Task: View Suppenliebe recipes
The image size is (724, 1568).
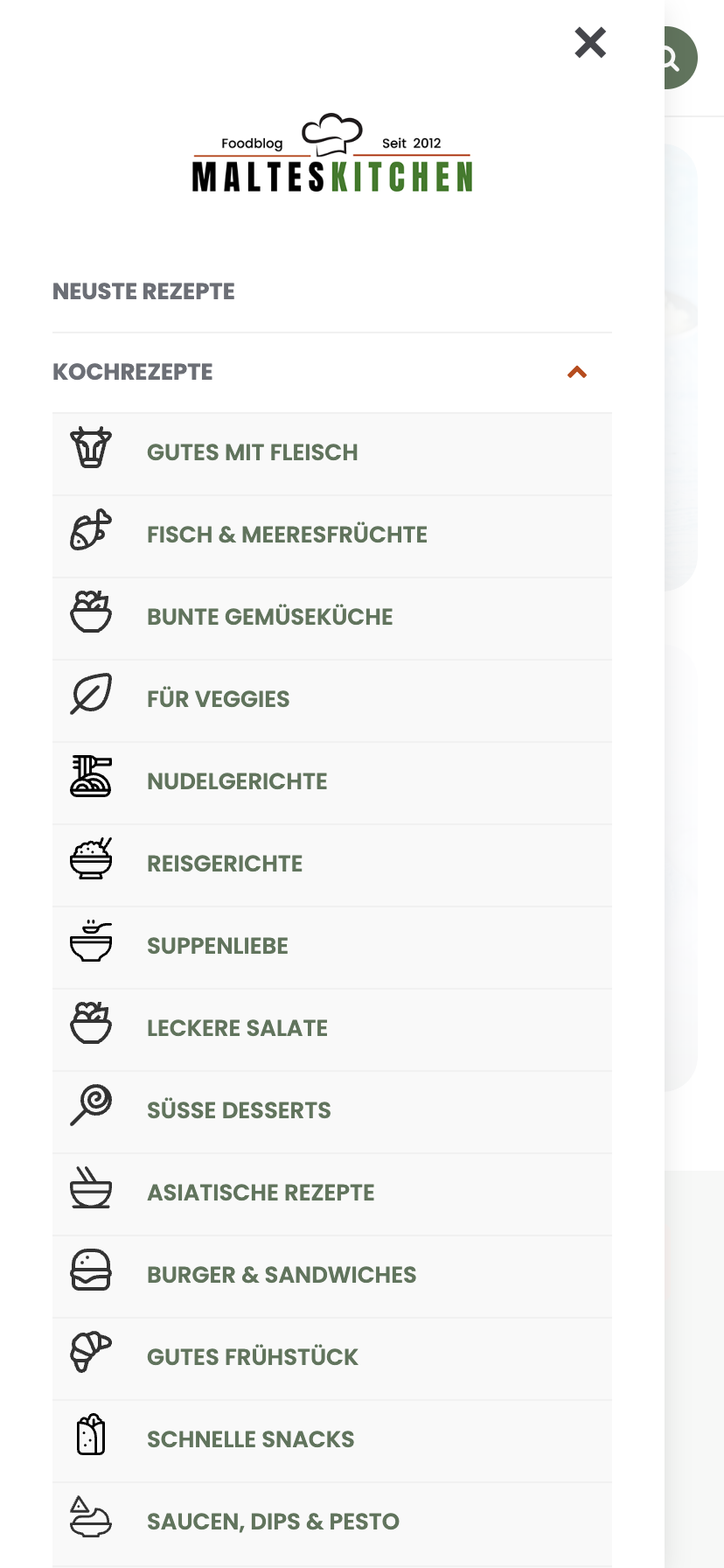Action: (217, 946)
